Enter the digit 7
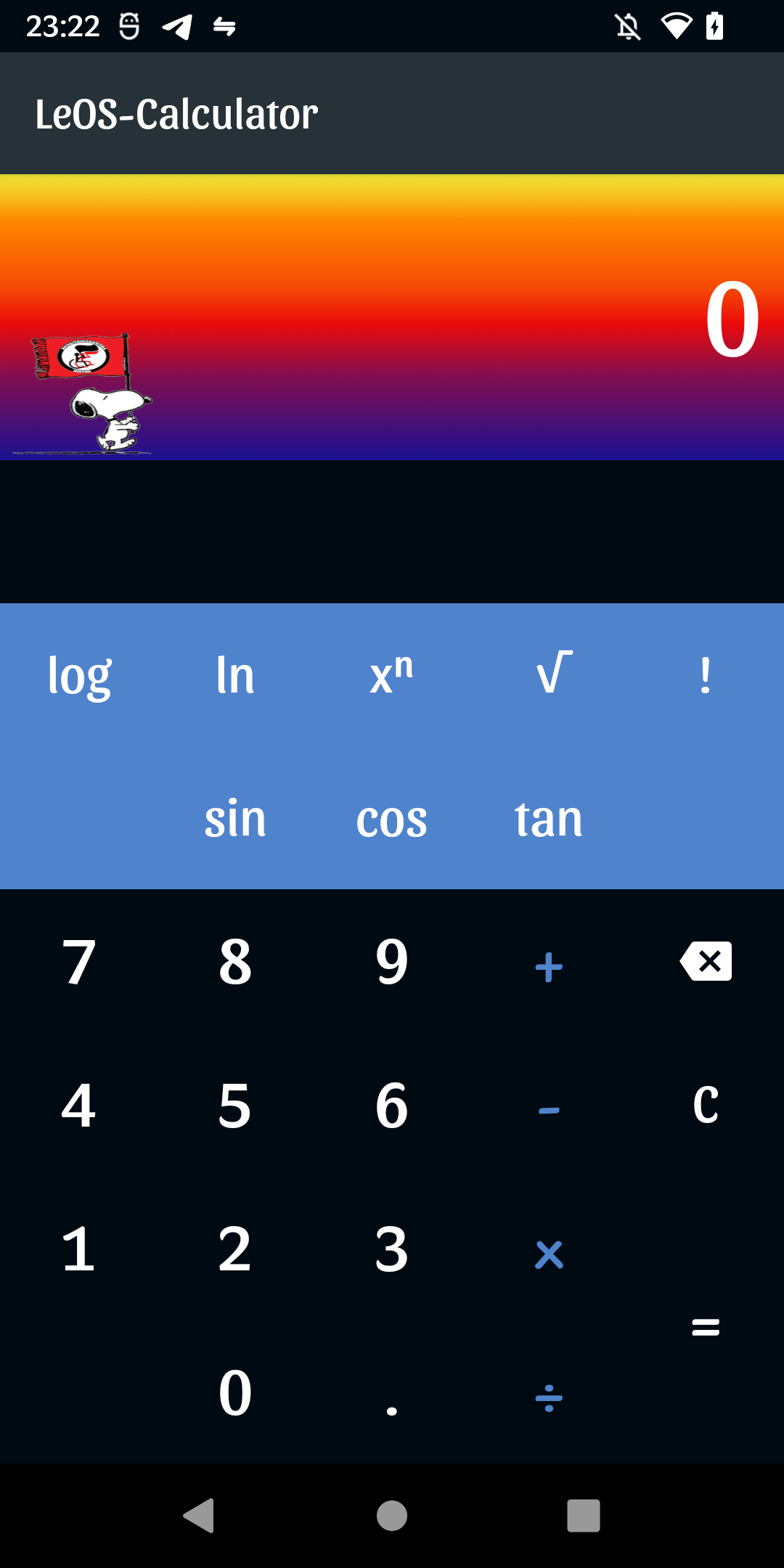 click(78, 962)
